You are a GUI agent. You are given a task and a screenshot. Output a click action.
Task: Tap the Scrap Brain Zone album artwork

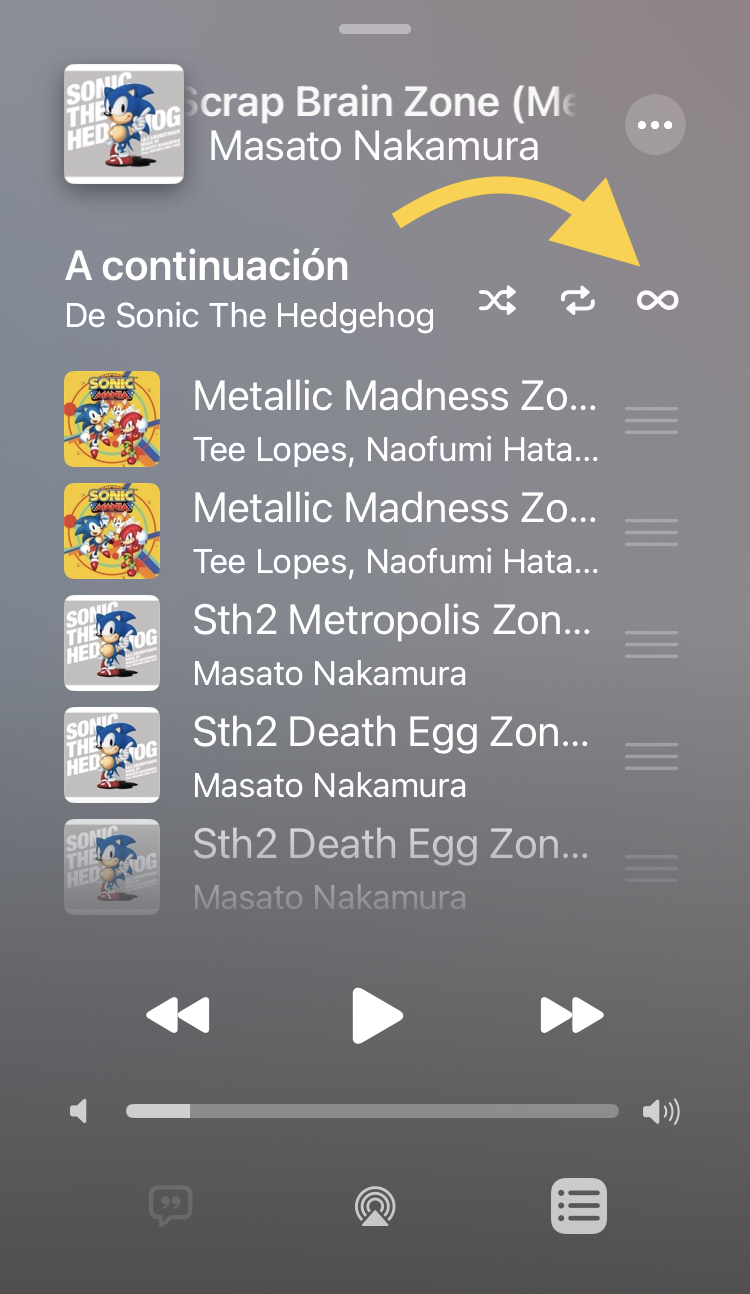click(124, 124)
